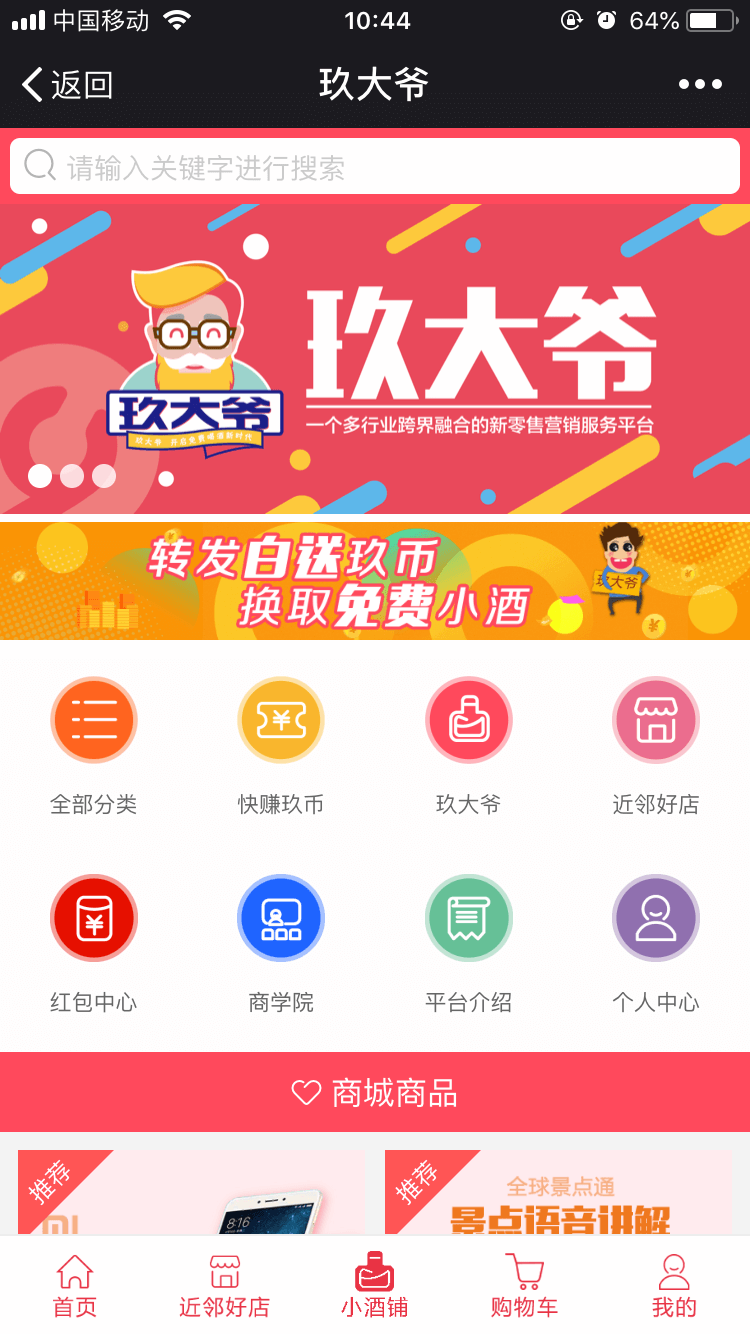Screen dimensions: 750x1334
Task: Open the 转发白送玖币 promo banner
Action: pos(375,581)
